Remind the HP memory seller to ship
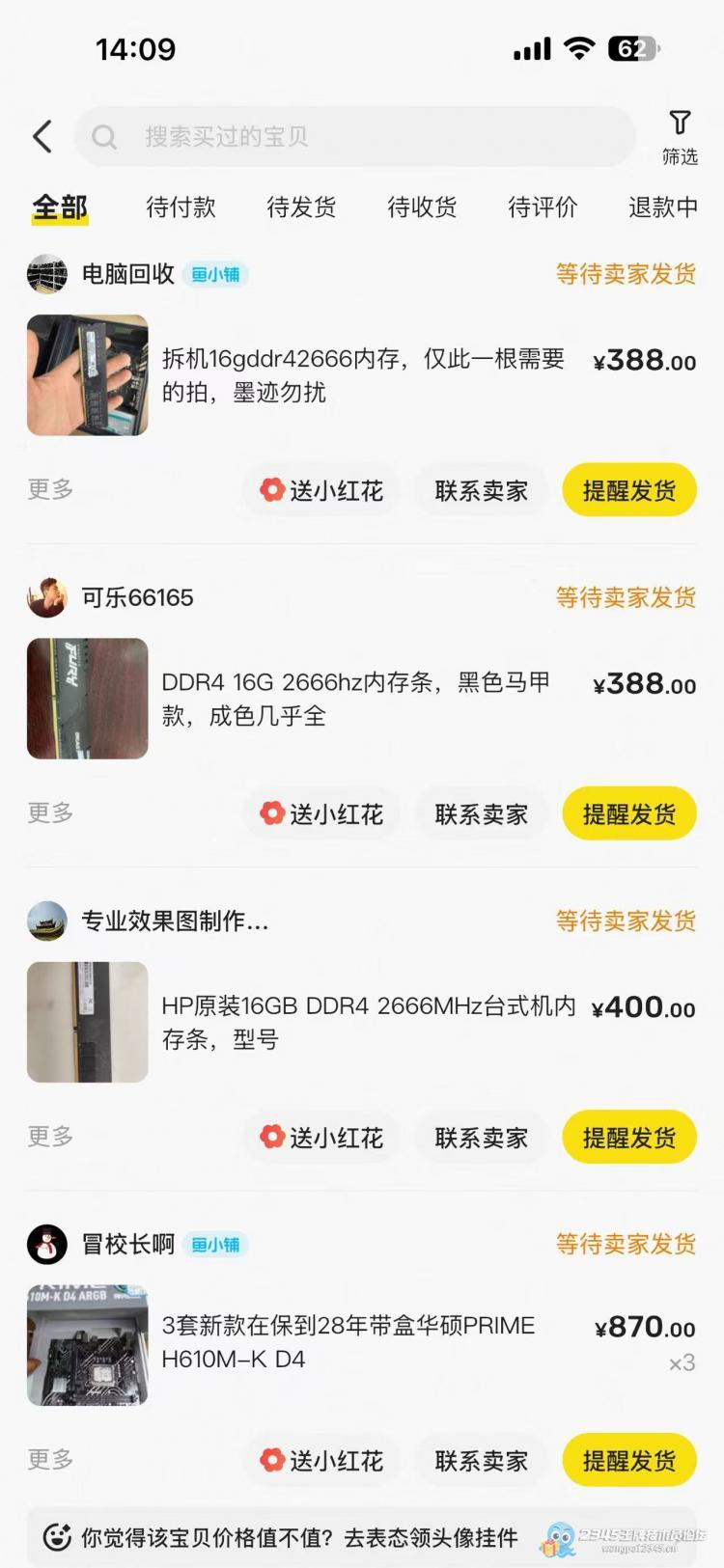724x1568 pixels. pyautogui.click(x=629, y=1137)
